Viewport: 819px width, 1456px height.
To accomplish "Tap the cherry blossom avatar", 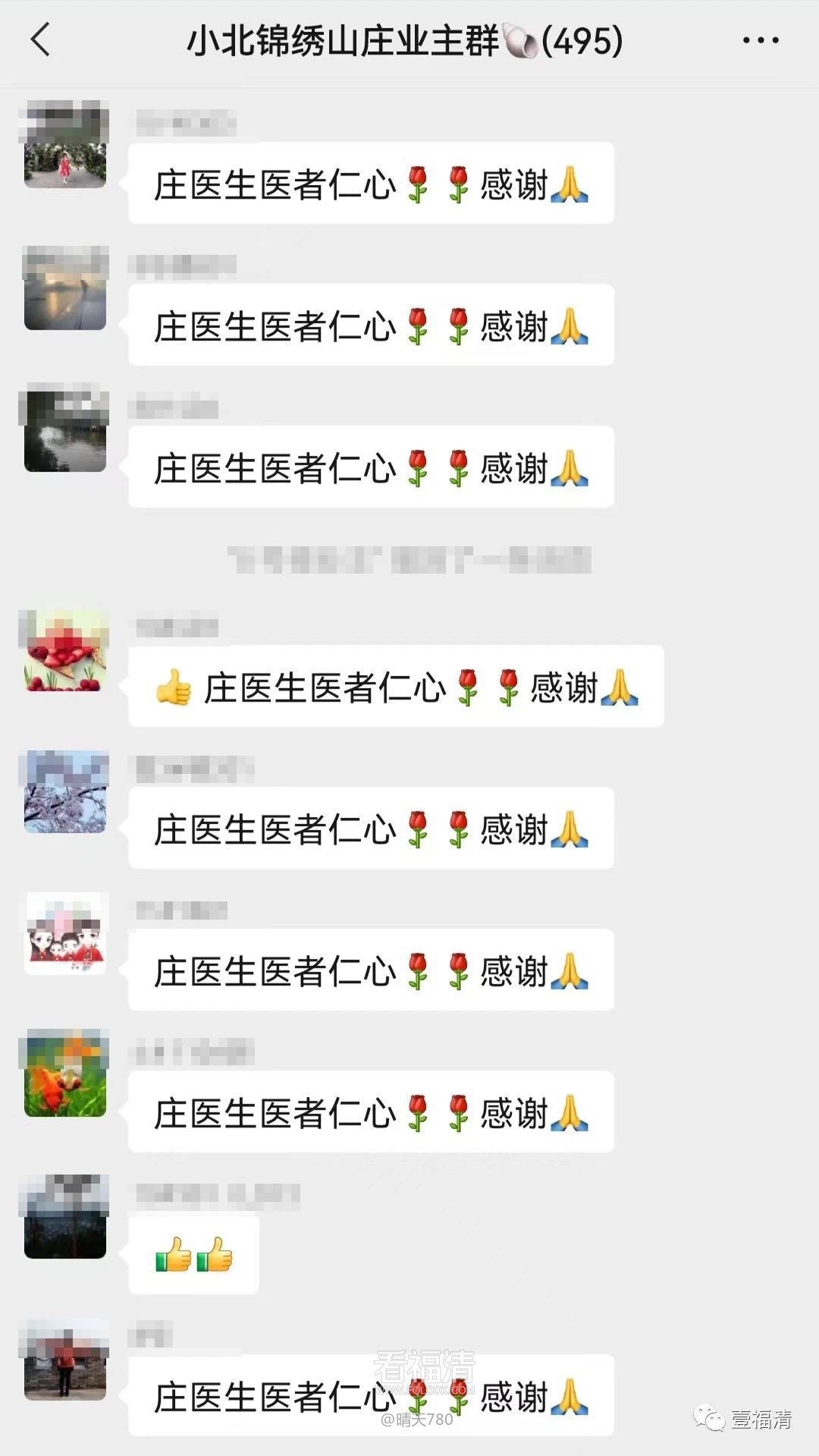I will click(64, 793).
